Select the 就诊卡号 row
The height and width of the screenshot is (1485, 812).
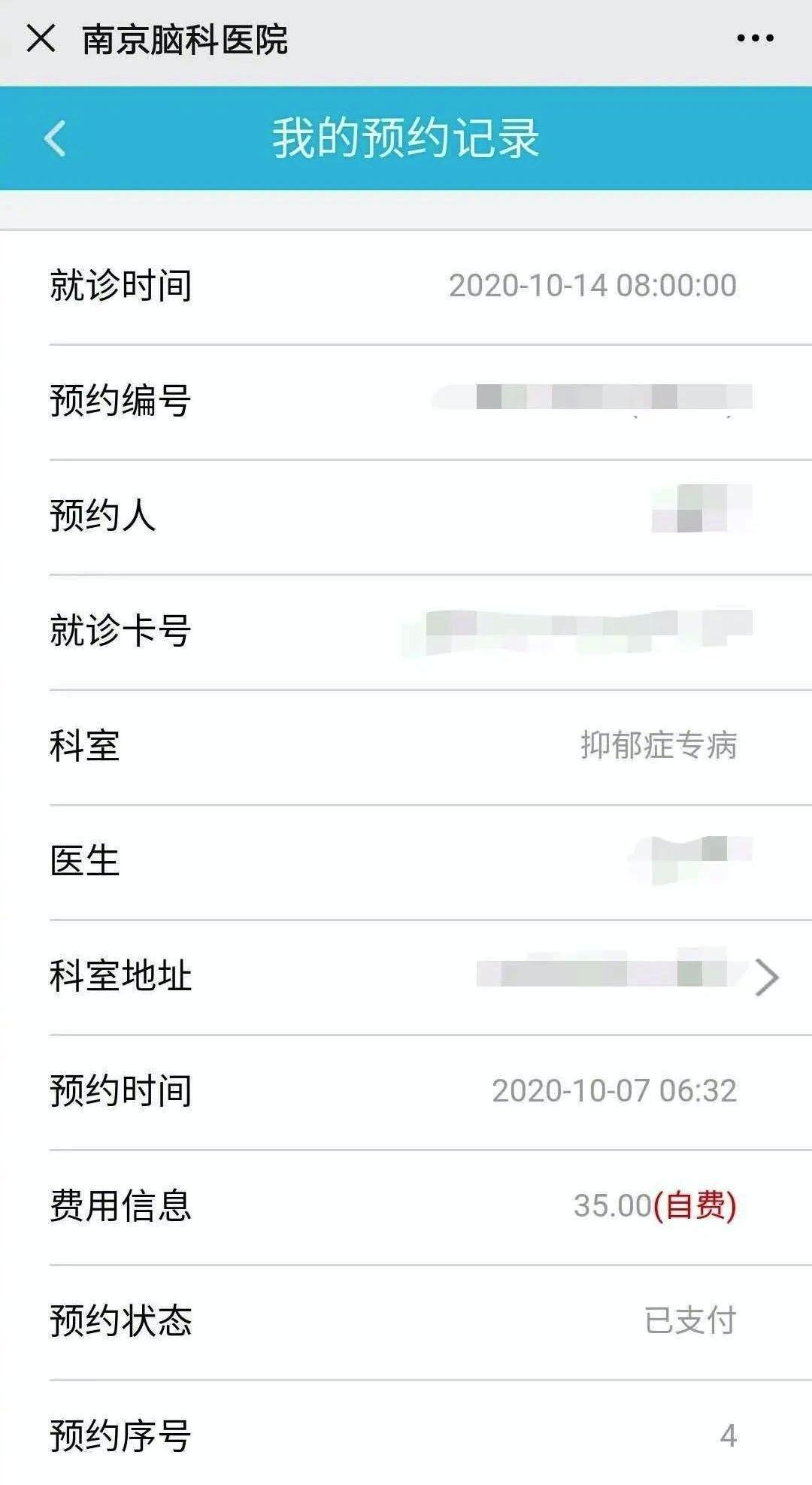click(x=406, y=630)
